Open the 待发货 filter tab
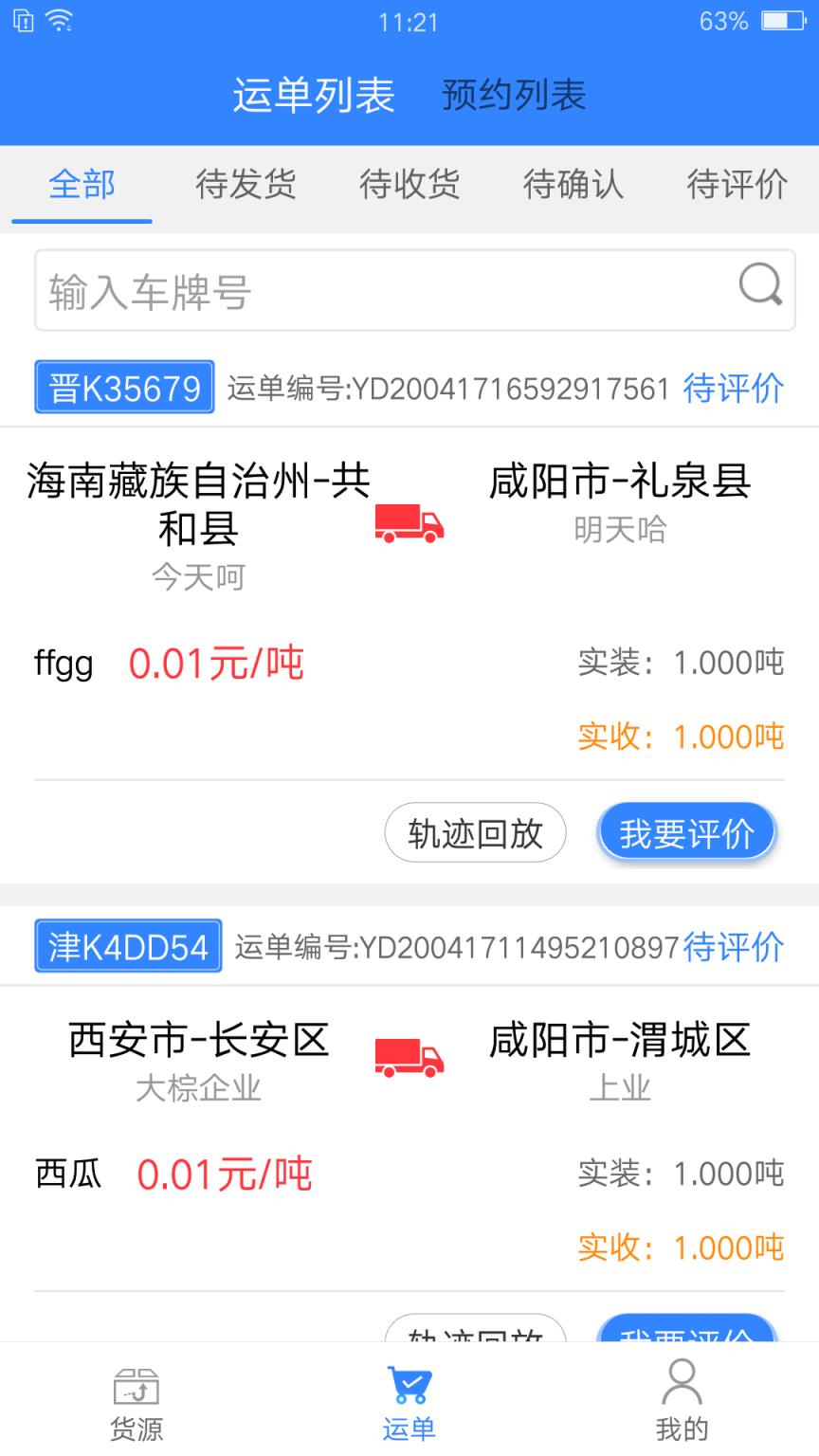Screen dimensions: 819x1456 (244, 186)
